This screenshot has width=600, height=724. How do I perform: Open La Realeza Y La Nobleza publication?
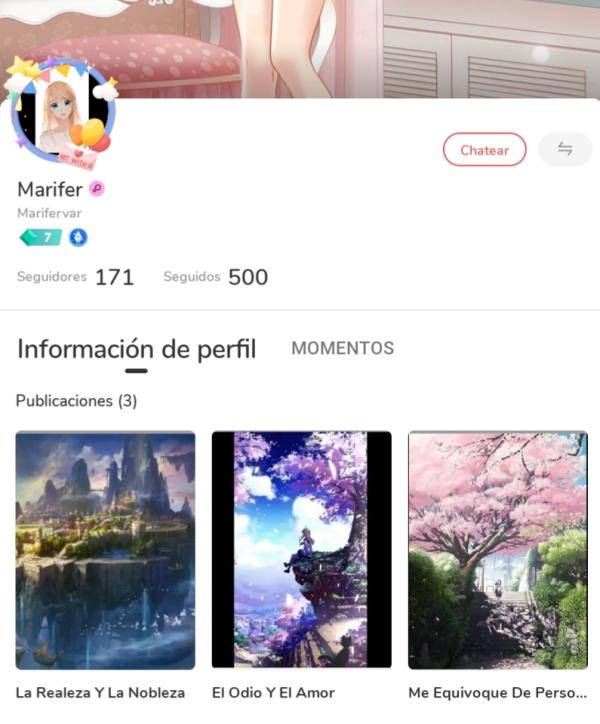[x=105, y=550]
